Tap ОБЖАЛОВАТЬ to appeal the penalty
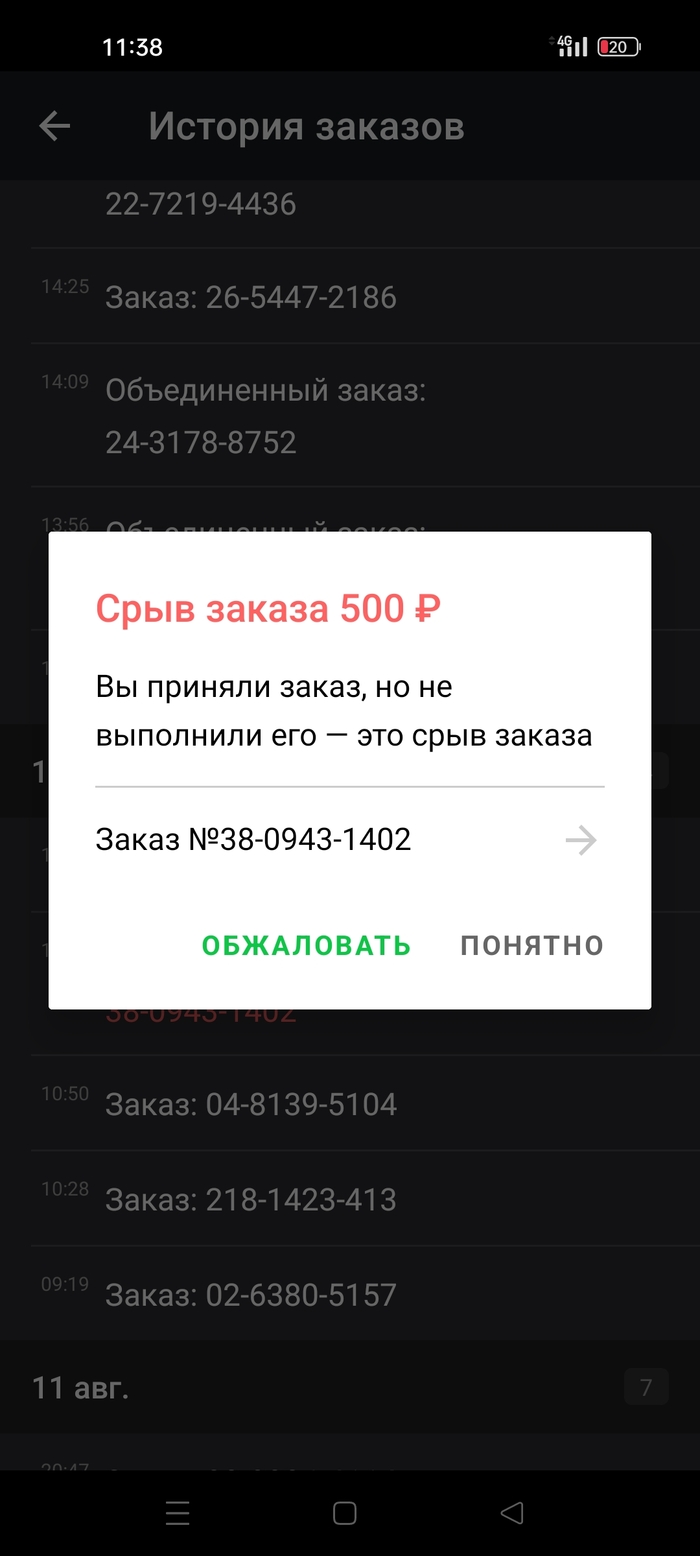 coord(306,945)
